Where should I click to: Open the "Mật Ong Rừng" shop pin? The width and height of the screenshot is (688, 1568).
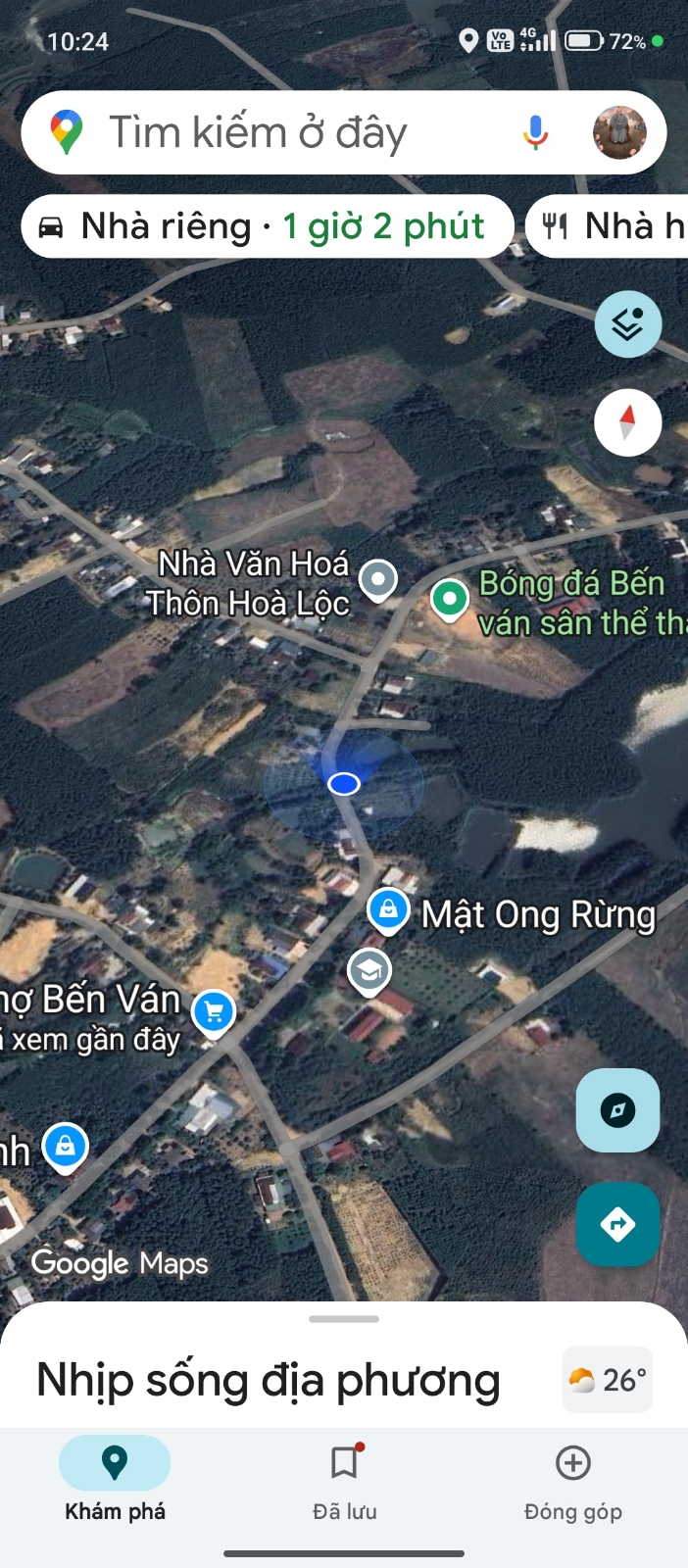click(388, 909)
